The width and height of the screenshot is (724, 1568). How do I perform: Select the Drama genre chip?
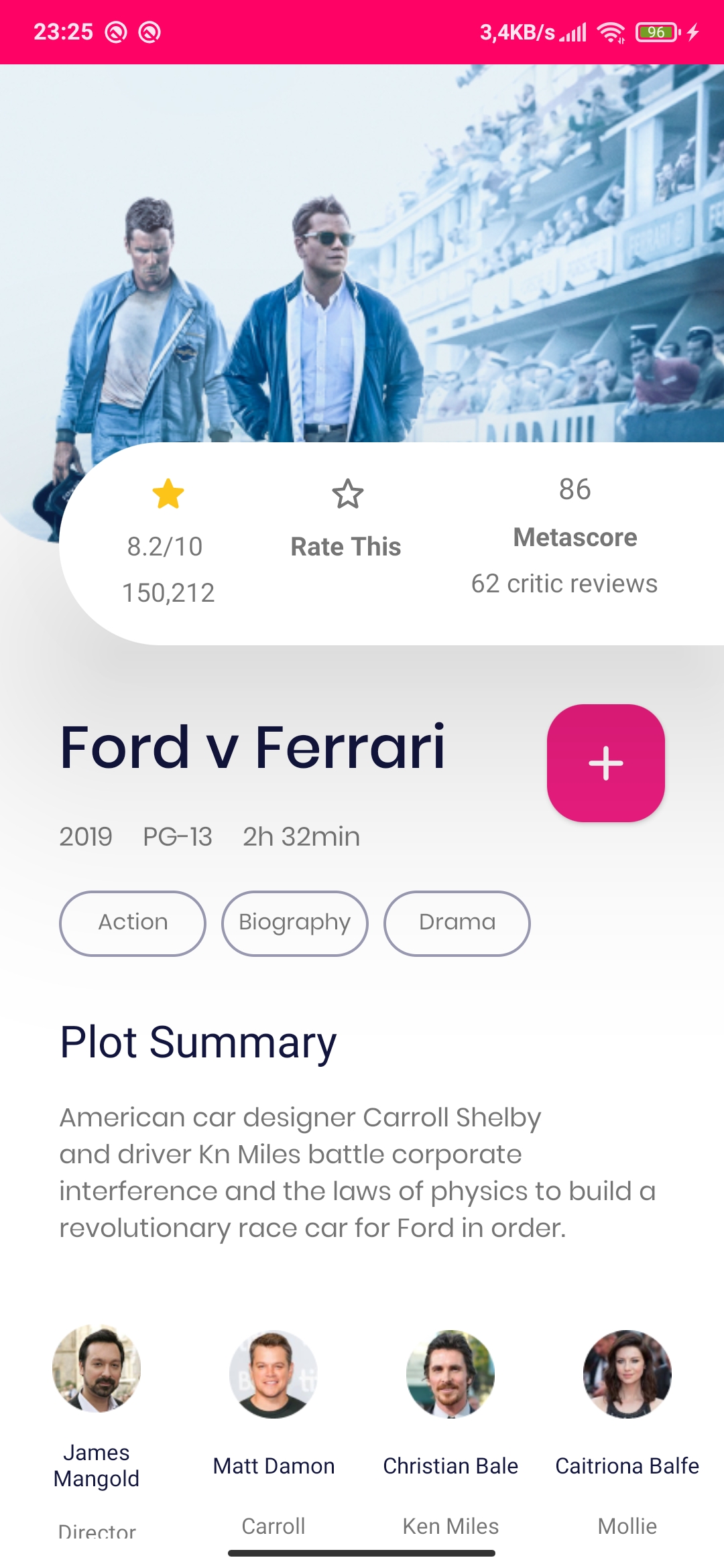pyautogui.click(x=457, y=923)
